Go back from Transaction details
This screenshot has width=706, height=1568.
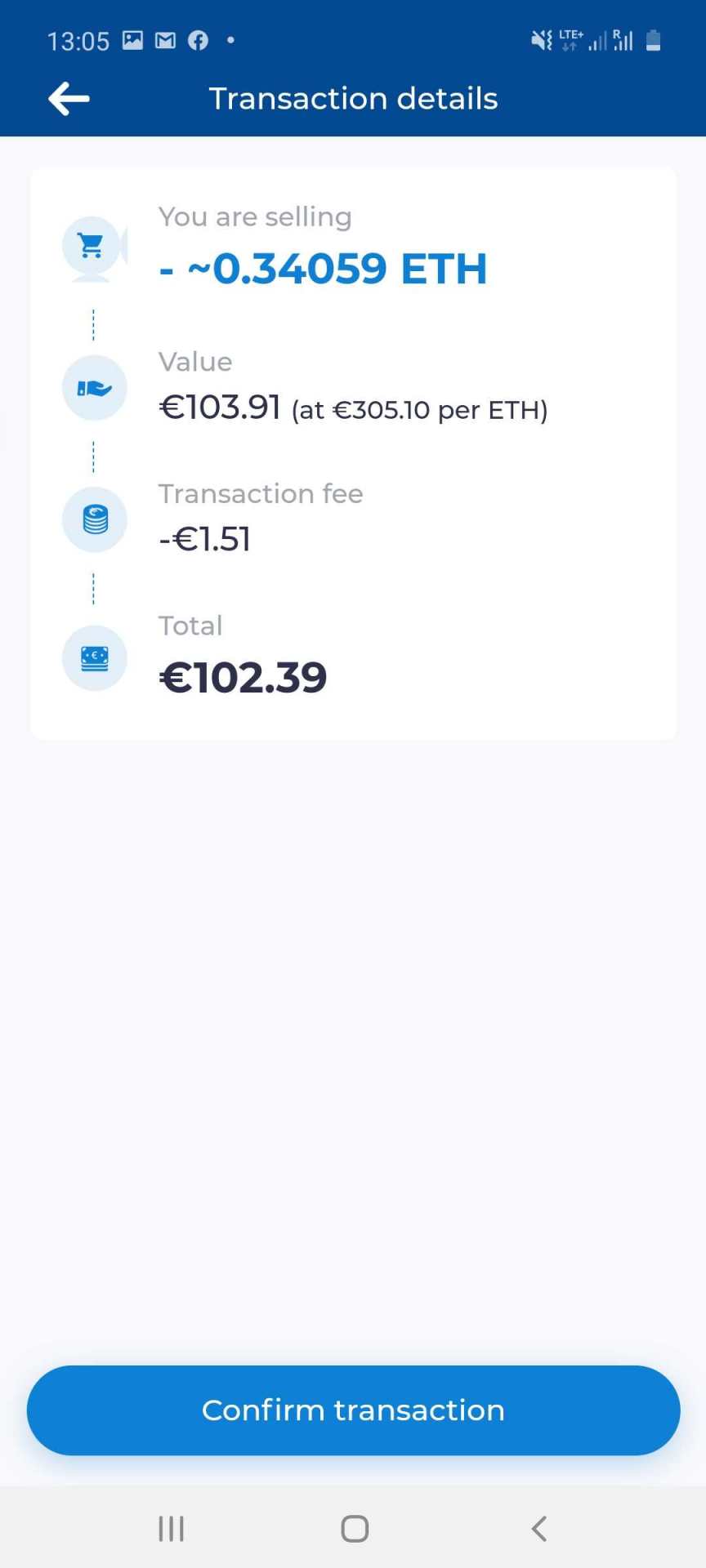coord(69,99)
